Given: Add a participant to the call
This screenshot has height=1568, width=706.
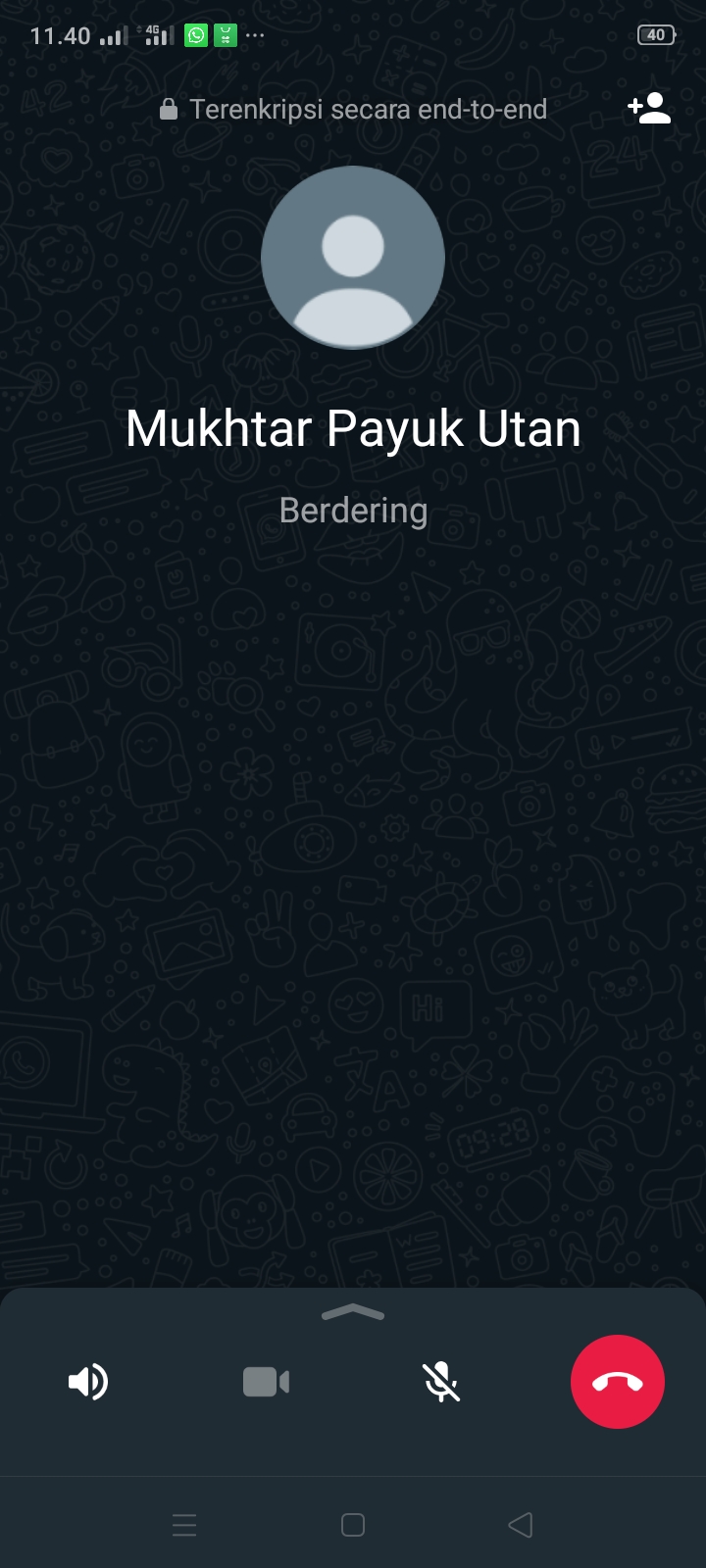Looking at the screenshot, I should (x=649, y=109).
